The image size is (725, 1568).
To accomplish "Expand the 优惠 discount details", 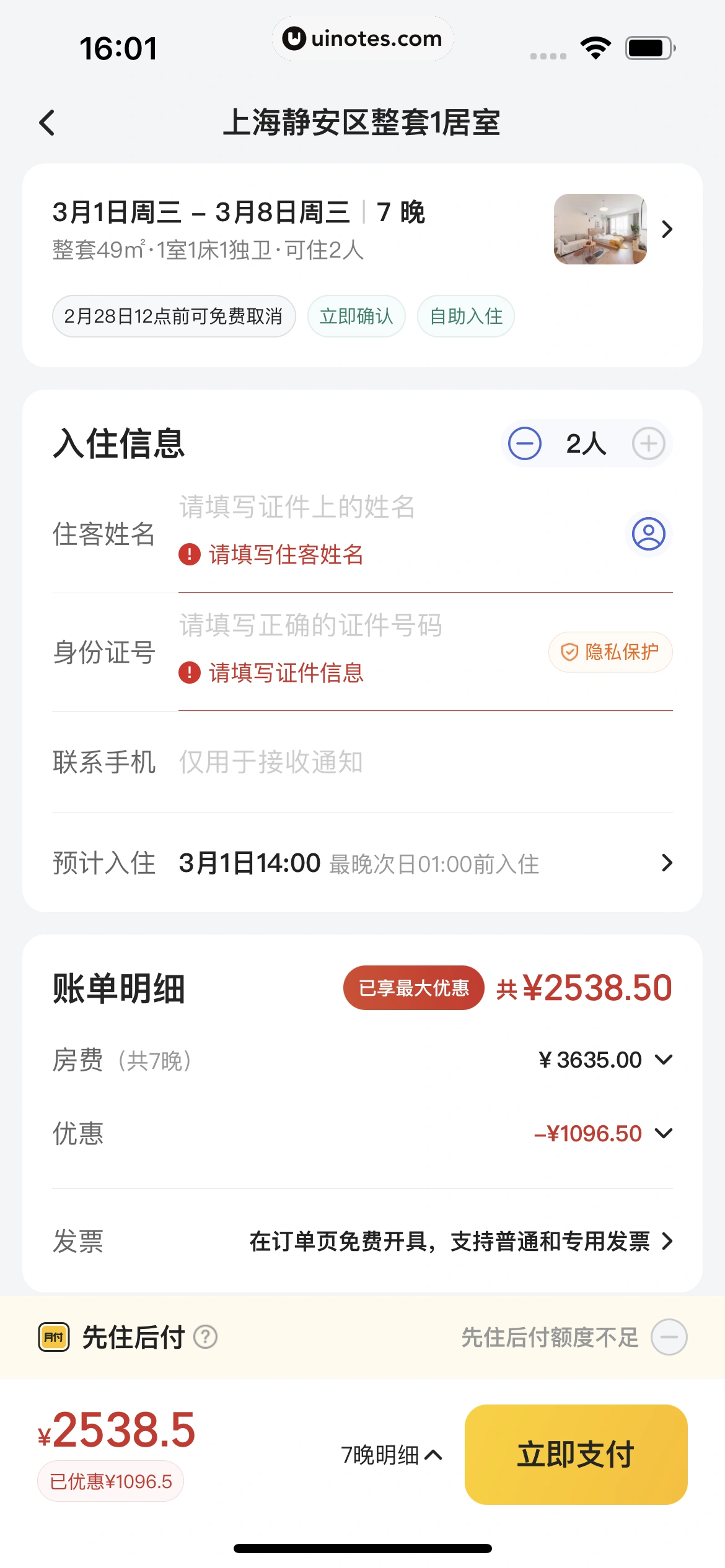I will (x=663, y=1134).
